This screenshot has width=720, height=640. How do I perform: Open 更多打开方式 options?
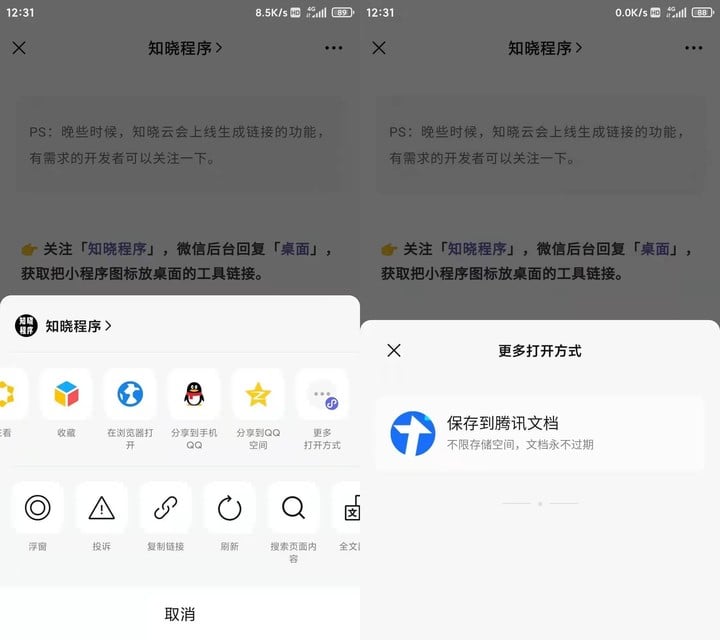[x=322, y=395]
